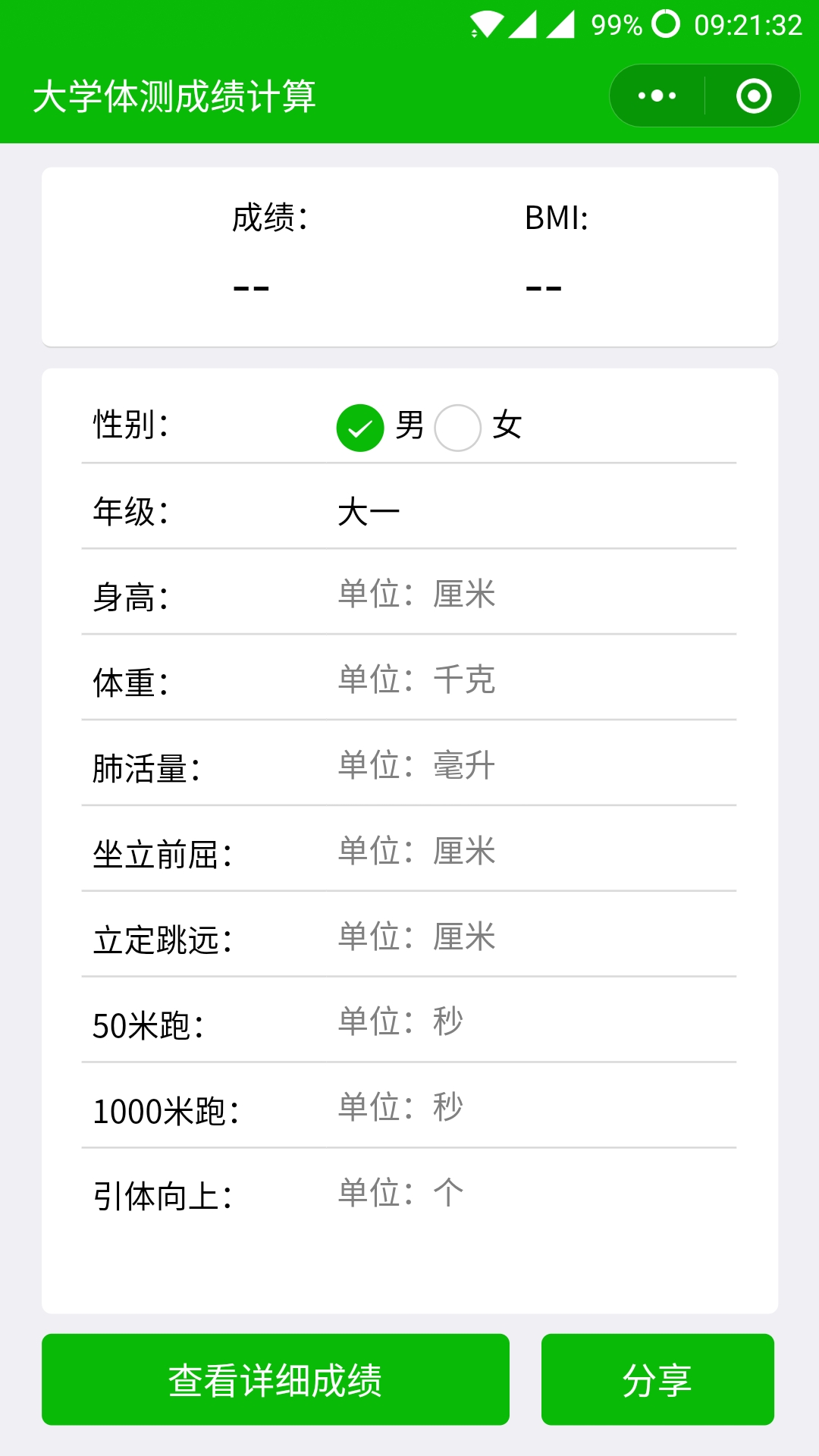Tap the circular exit icon in the capsule
The width and height of the screenshot is (819, 1456).
pyautogui.click(x=753, y=95)
